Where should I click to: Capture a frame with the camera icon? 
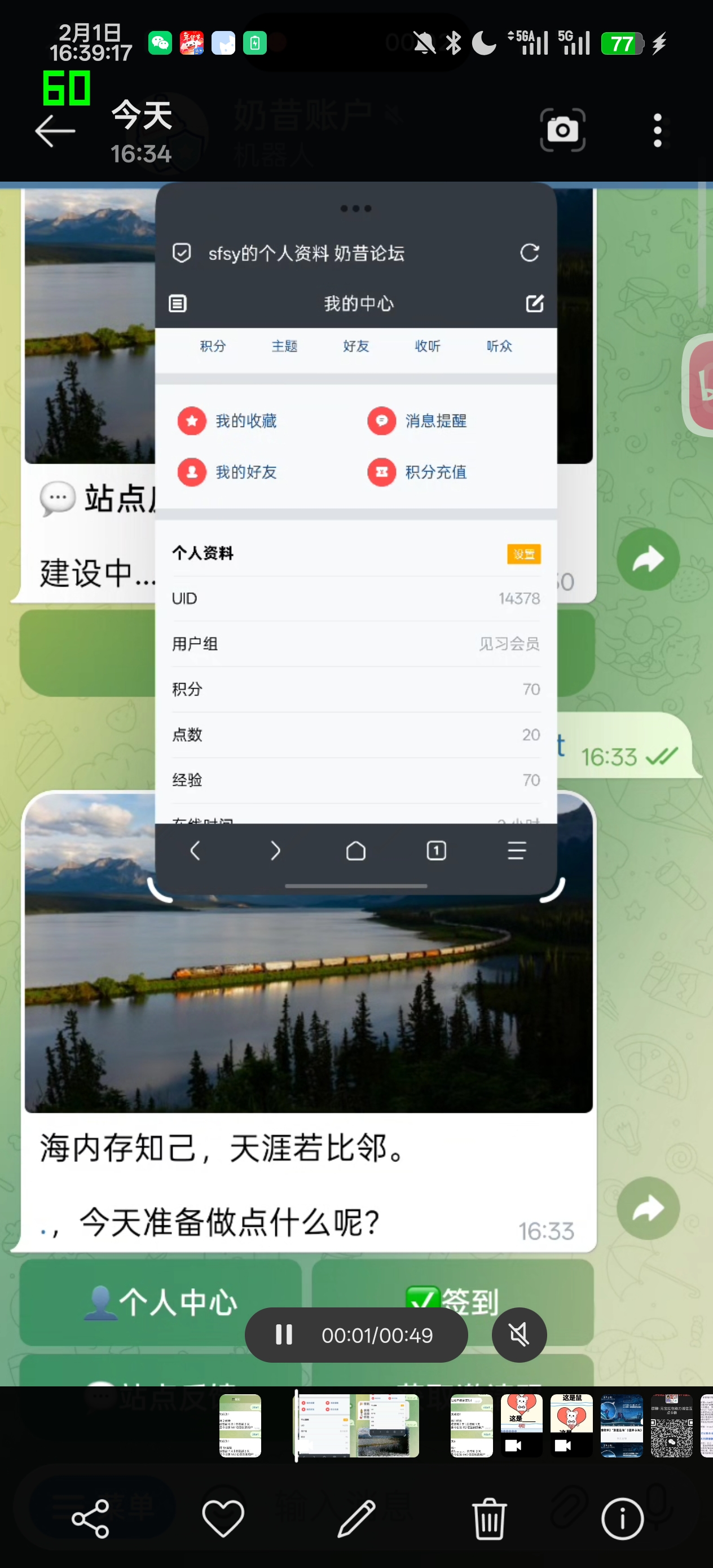562,130
